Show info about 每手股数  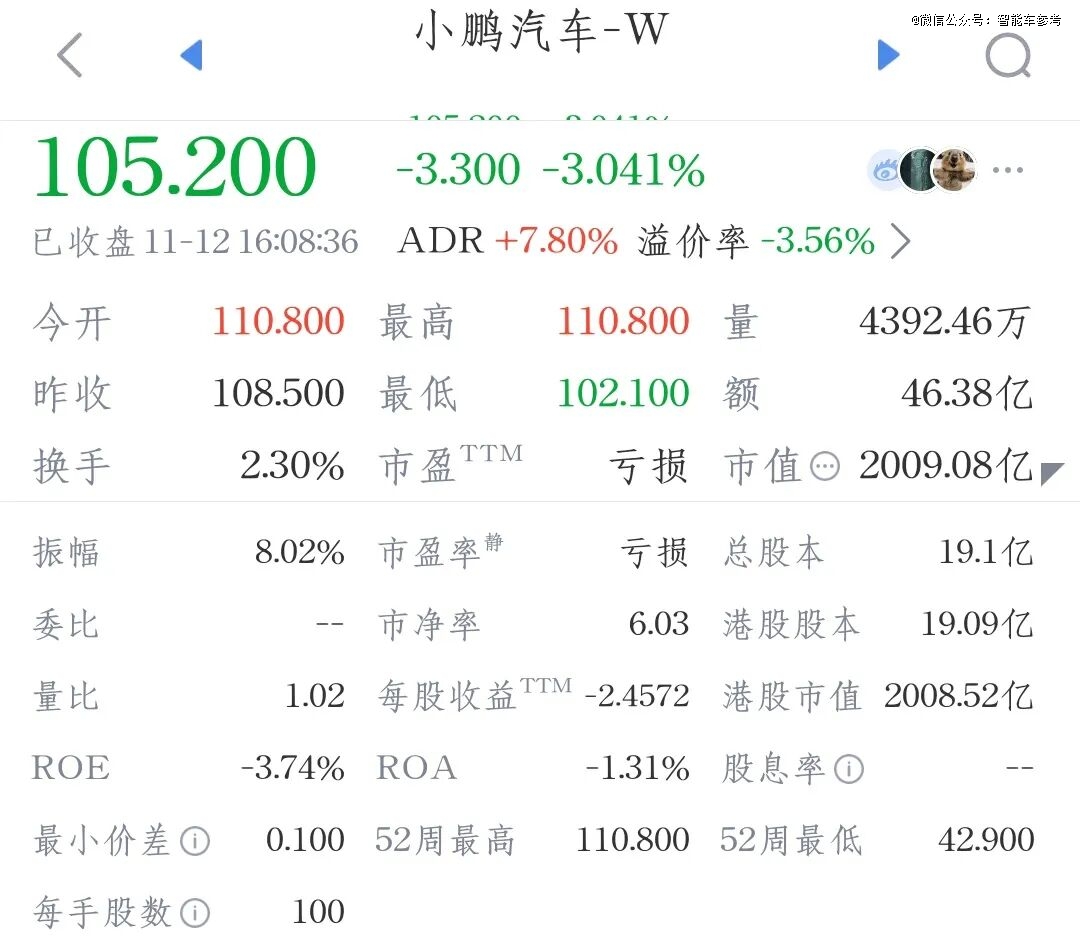pyautogui.click(x=195, y=913)
